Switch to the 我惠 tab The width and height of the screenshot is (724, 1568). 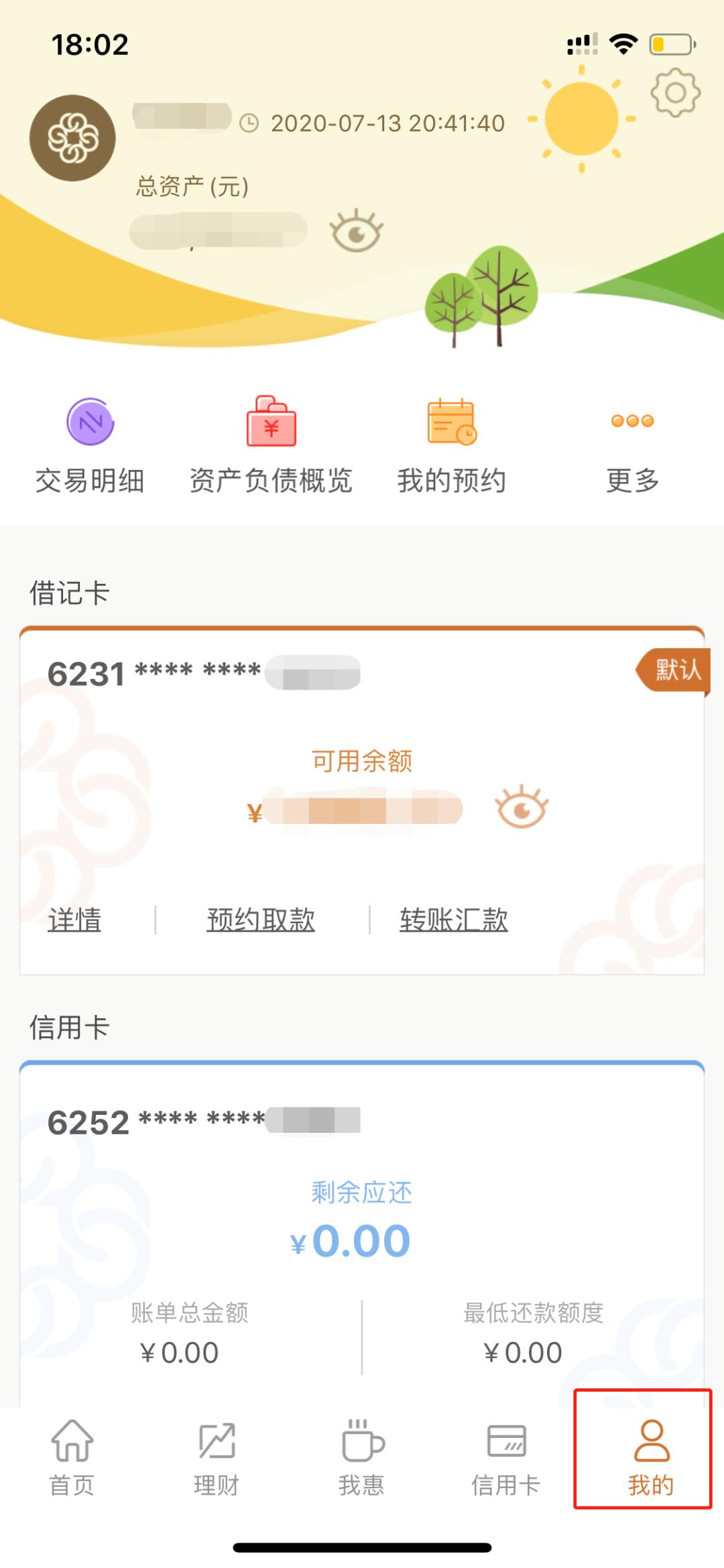click(x=361, y=1459)
